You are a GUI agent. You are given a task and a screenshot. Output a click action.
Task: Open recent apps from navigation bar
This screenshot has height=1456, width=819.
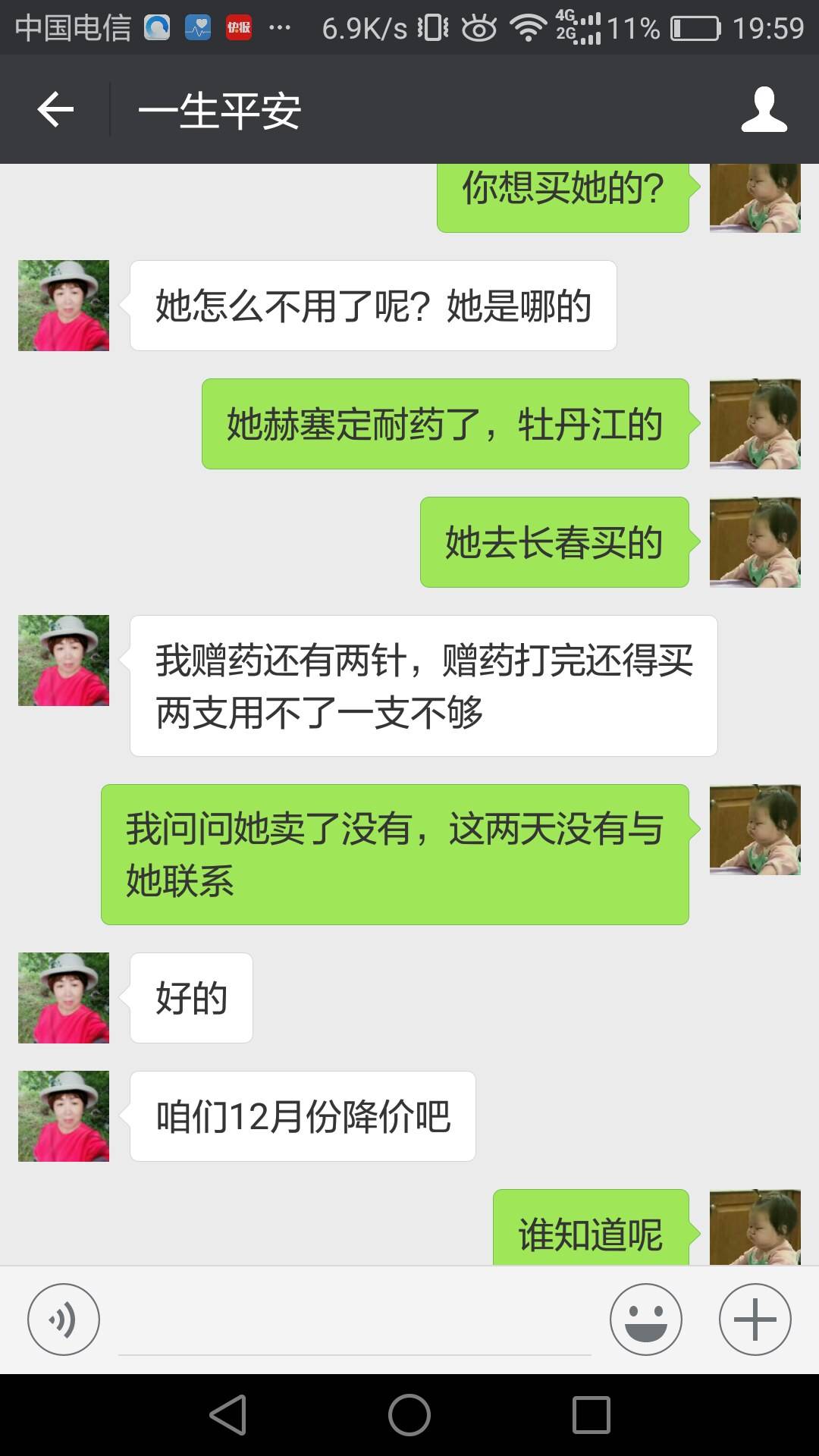pyautogui.click(x=591, y=1415)
